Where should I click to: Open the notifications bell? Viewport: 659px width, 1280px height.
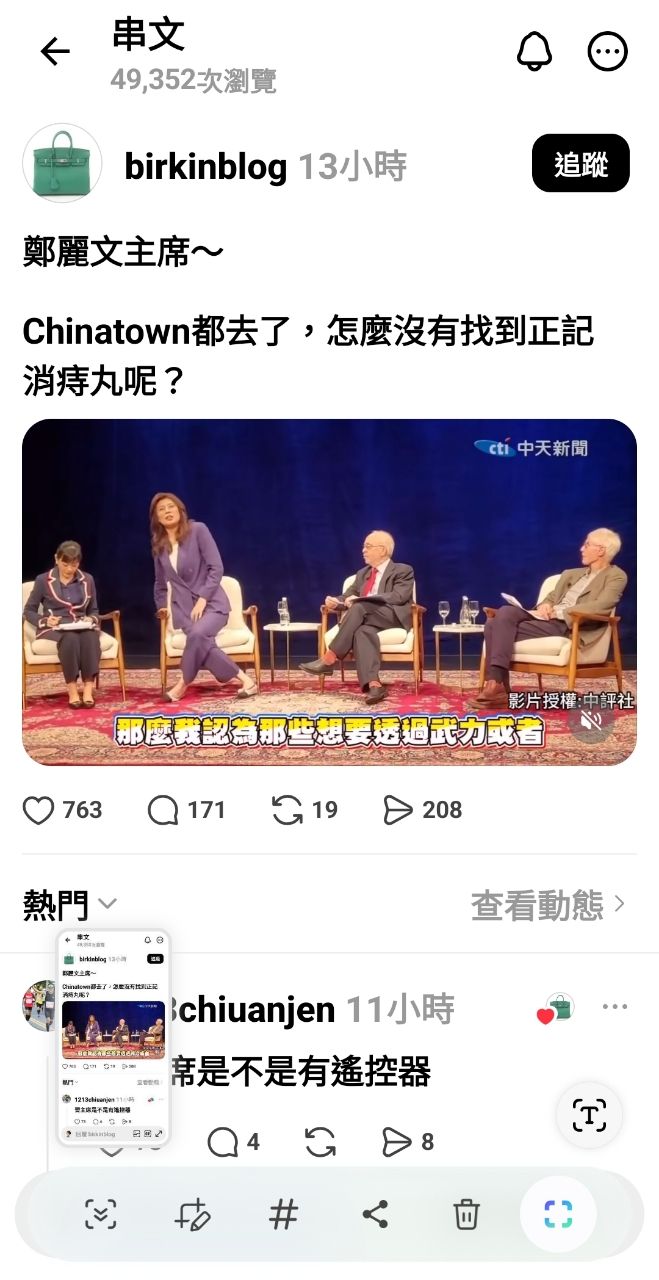[534, 52]
